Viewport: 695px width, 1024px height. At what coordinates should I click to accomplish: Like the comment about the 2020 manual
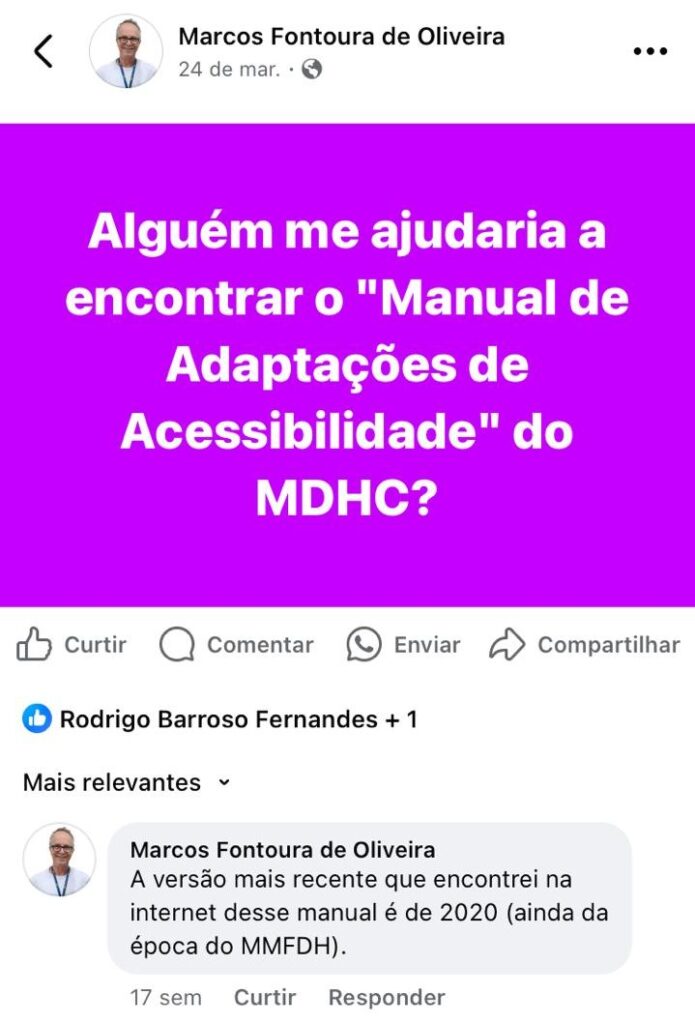point(265,997)
